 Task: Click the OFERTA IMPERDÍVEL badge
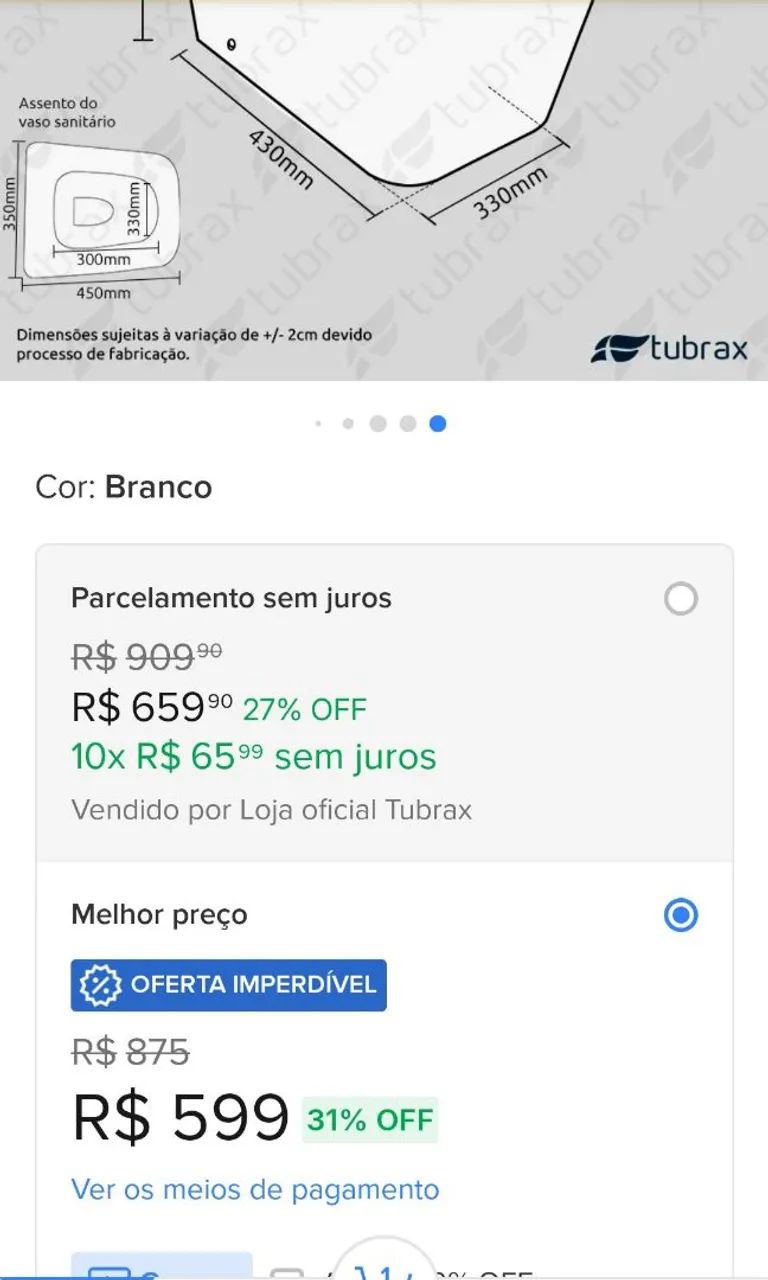(x=228, y=985)
